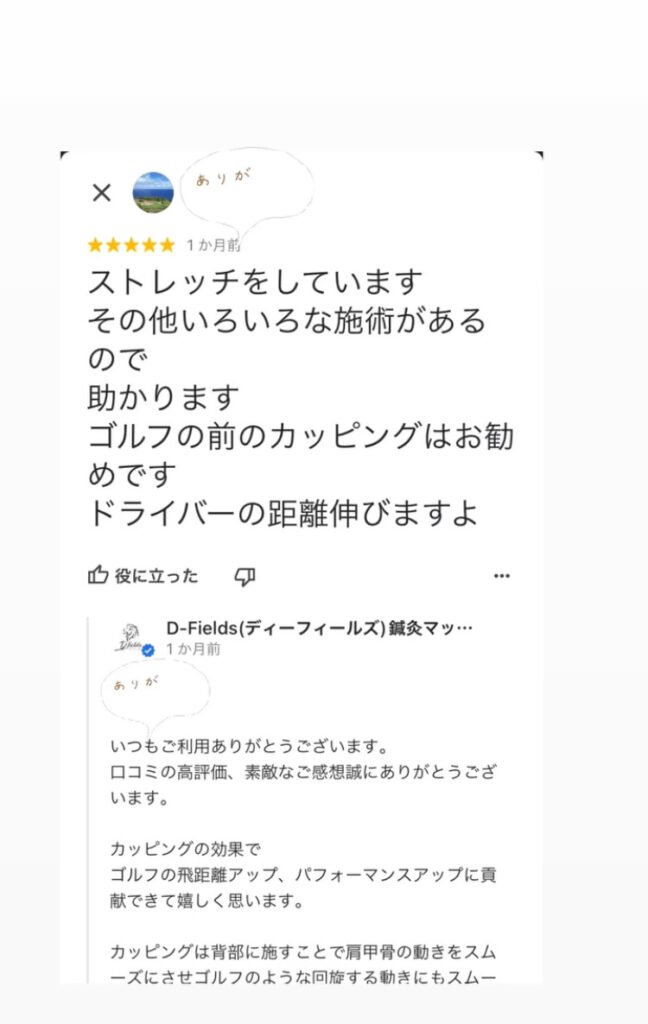Tap the thumbs-down icon under the review
Screen dimensions: 648x1024
[245, 576]
